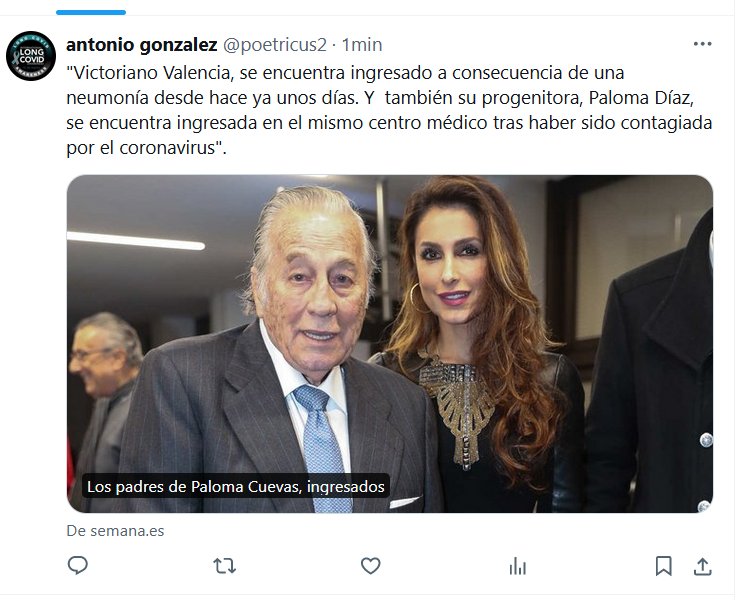The width and height of the screenshot is (744, 600).
Task: View the tweet's analytics
Action: coord(517,567)
